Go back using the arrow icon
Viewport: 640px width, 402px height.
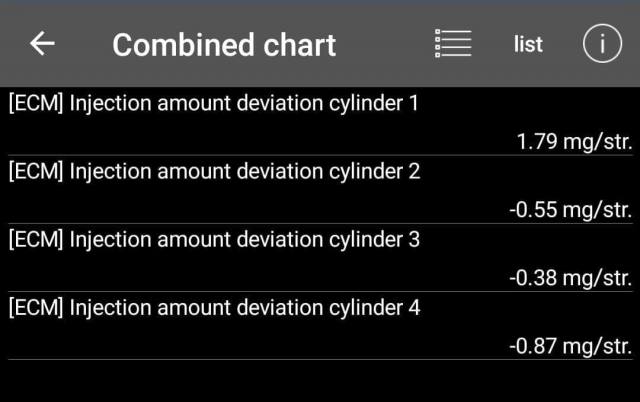42,44
